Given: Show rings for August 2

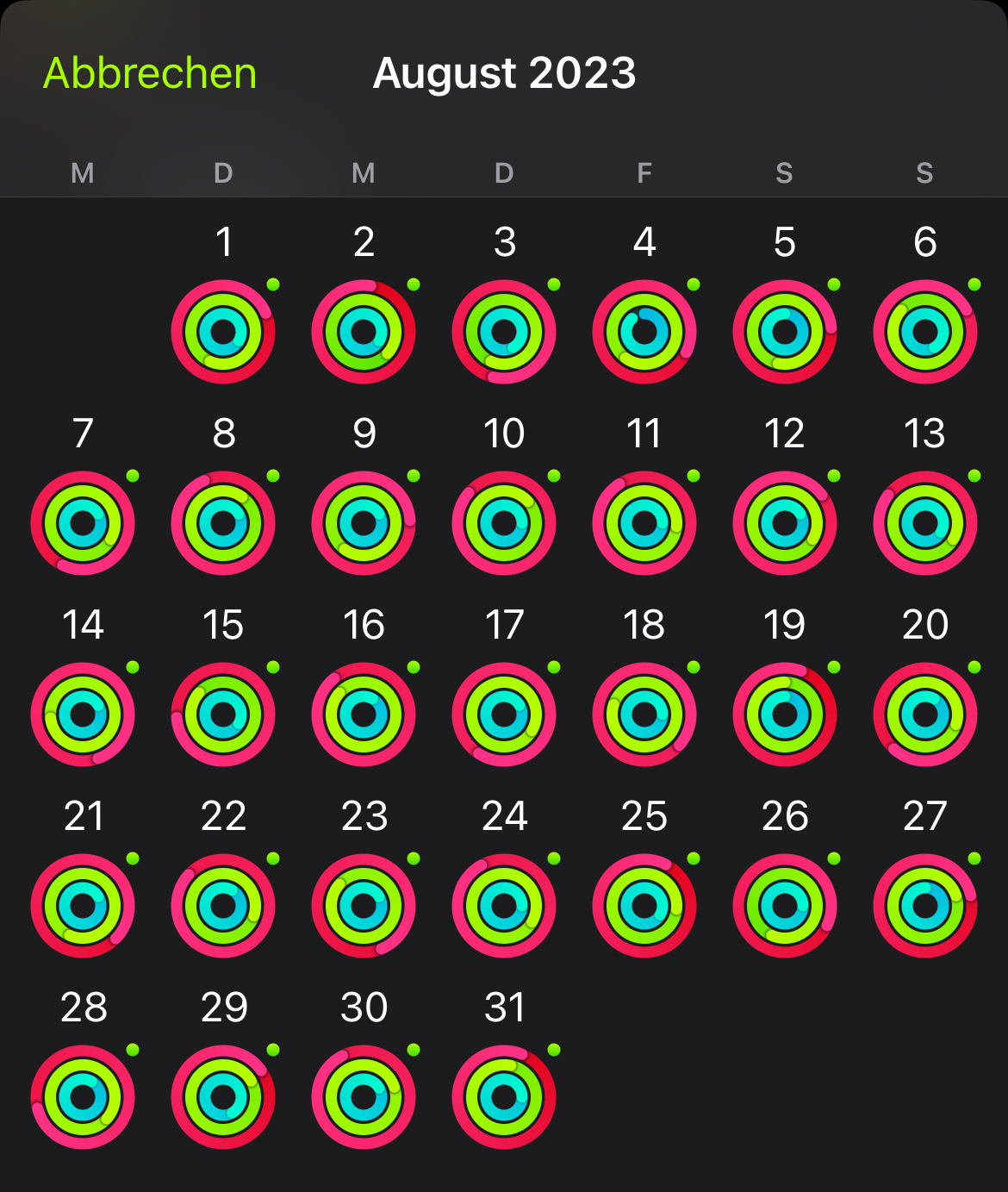Looking at the screenshot, I should (x=364, y=332).
